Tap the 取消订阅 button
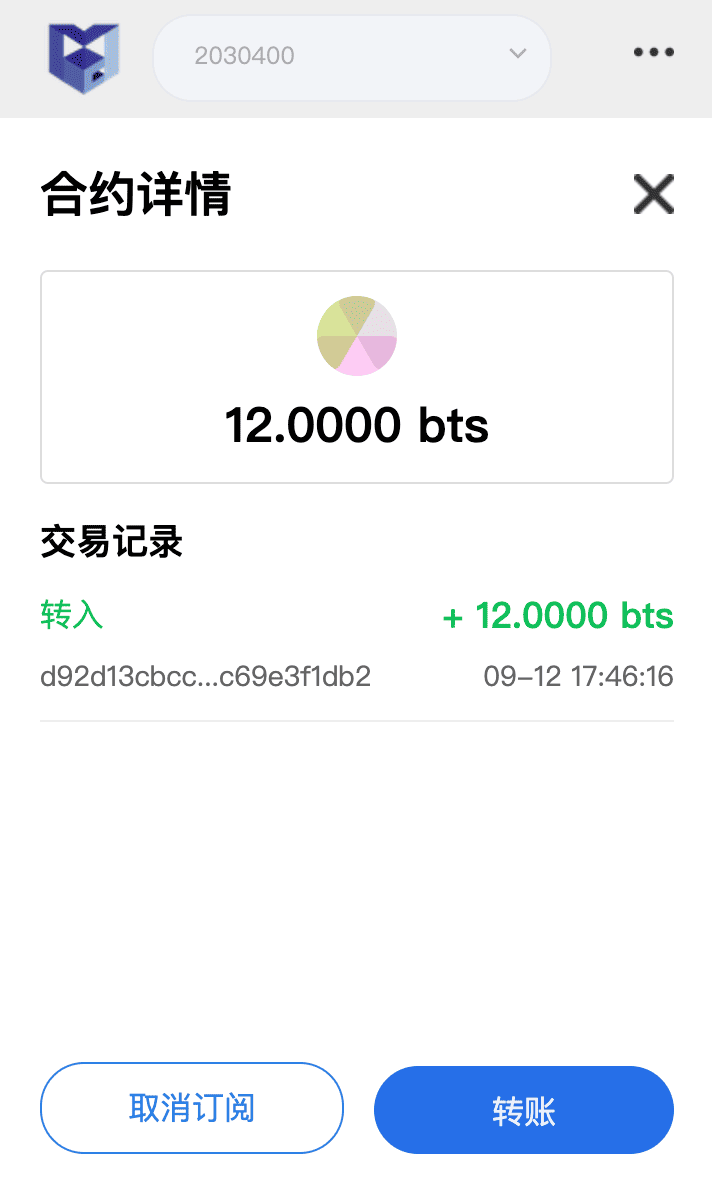This screenshot has height=1198, width=712. (x=192, y=1108)
